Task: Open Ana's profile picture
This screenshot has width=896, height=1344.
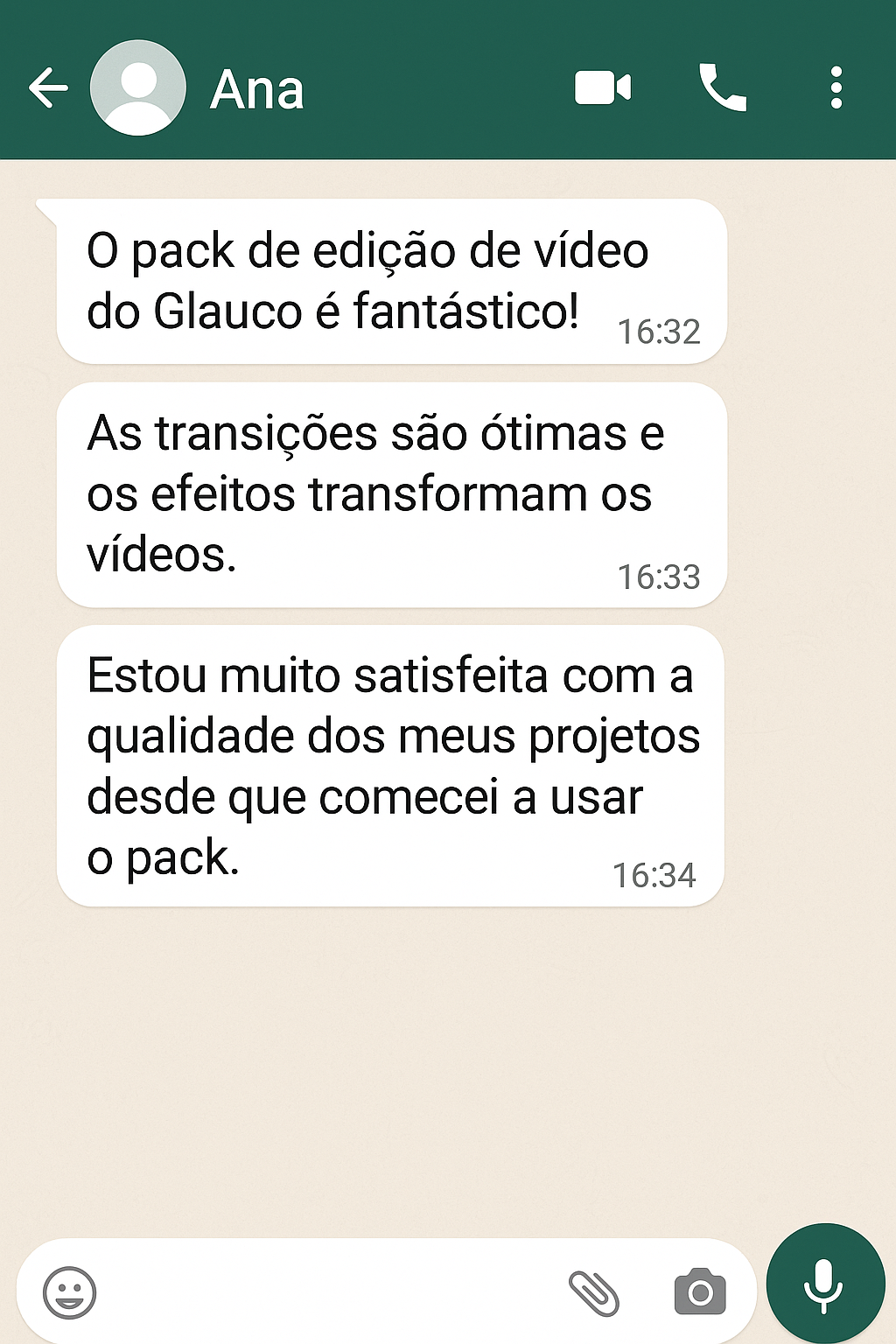Action: (137, 87)
